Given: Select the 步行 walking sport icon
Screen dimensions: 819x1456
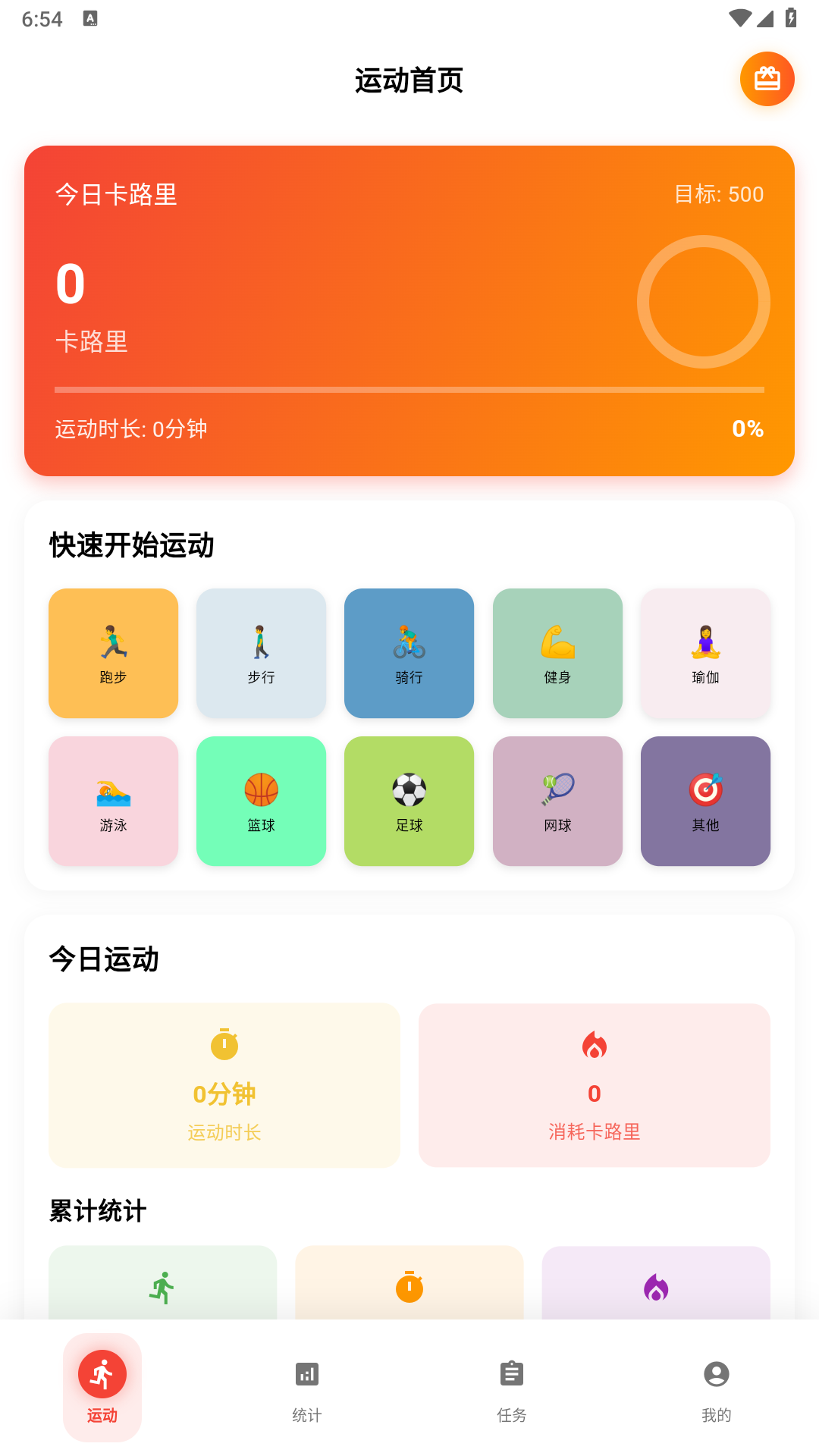Looking at the screenshot, I should pos(261,652).
